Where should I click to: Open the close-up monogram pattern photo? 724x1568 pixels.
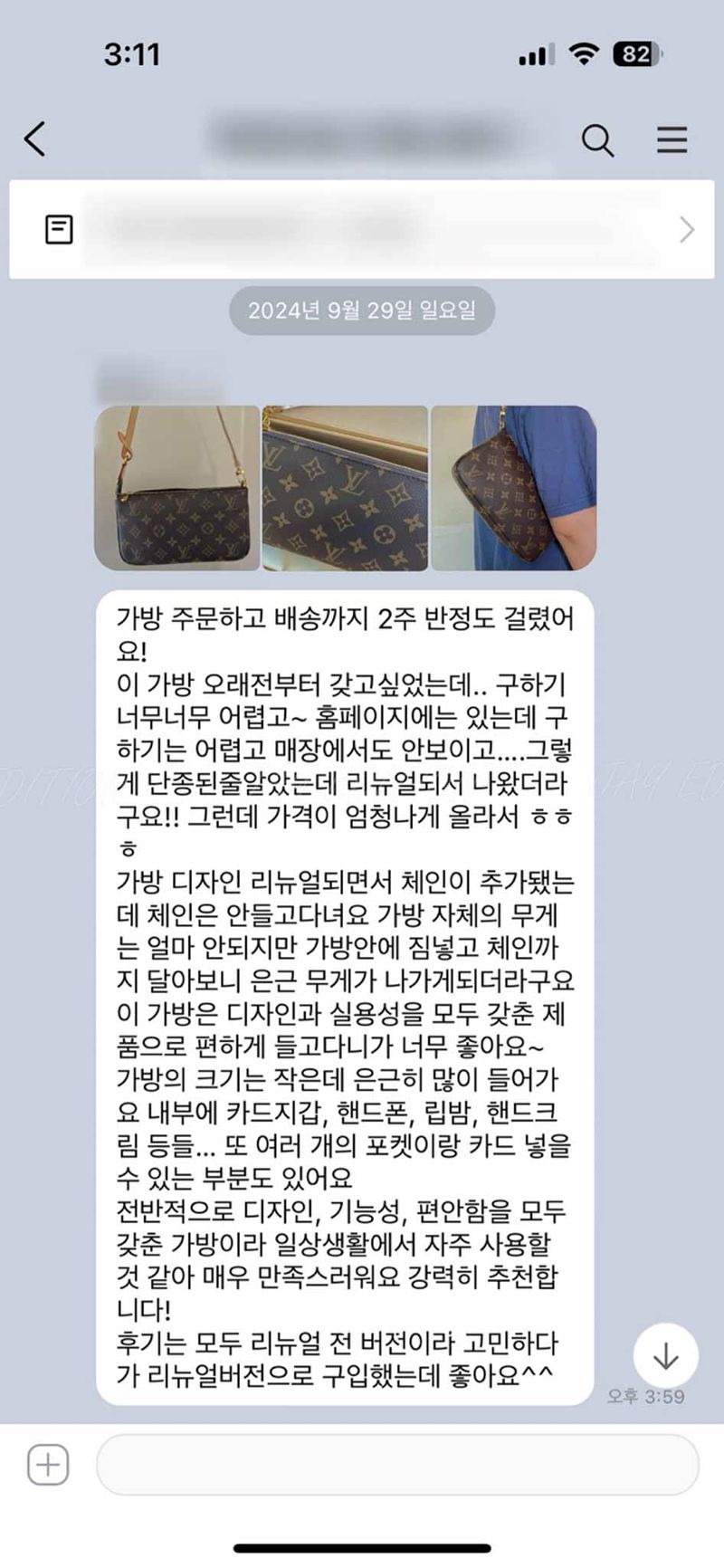[x=345, y=488]
